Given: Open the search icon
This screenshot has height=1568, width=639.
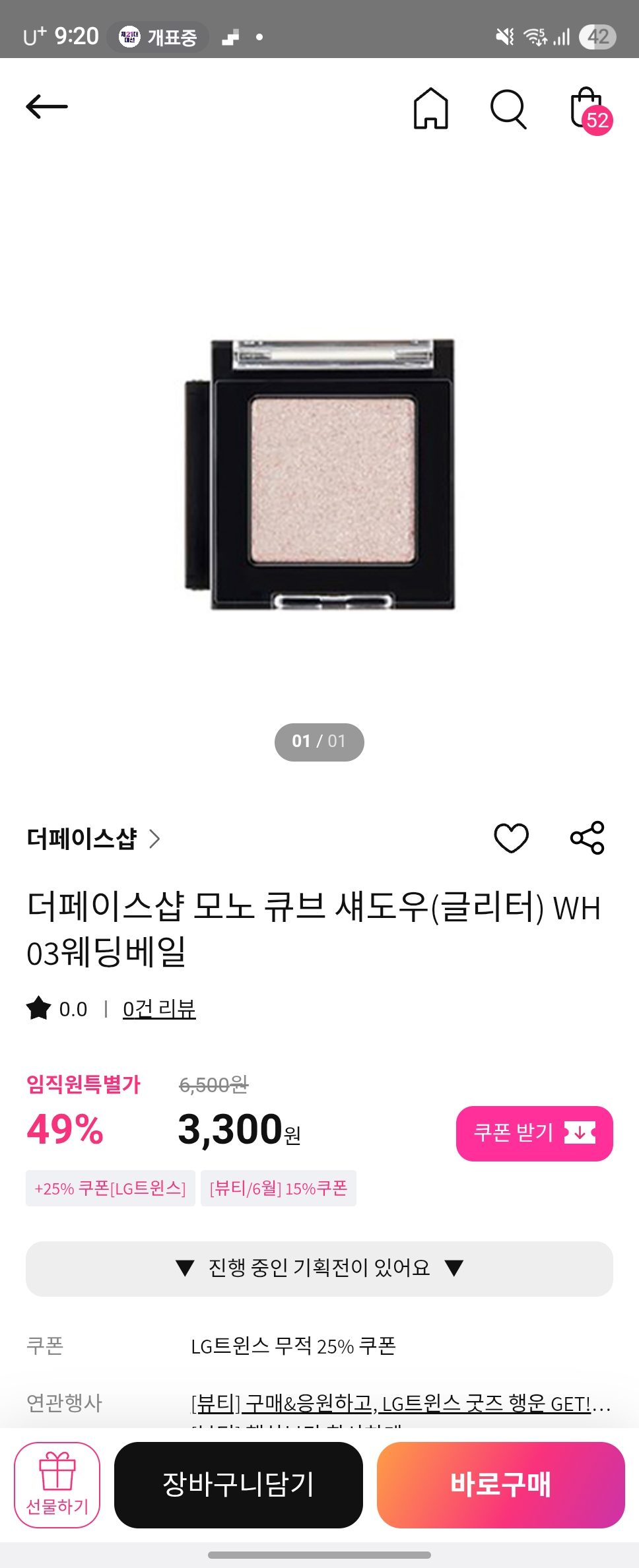Looking at the screenshot, I should coord(508,109).
